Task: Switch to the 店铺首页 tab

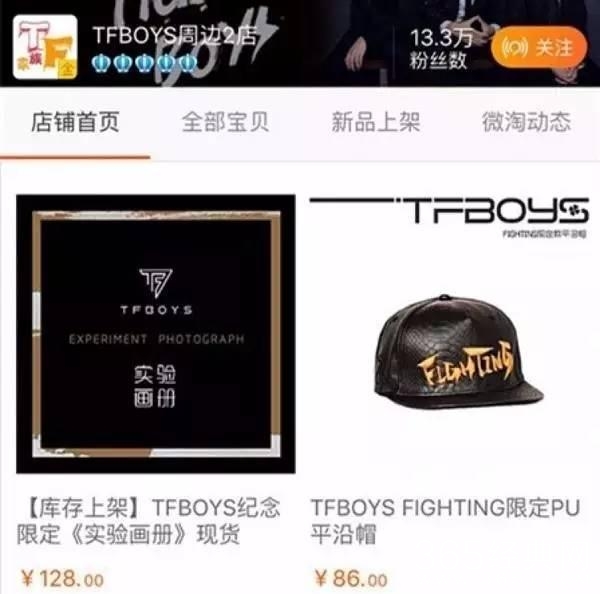Action: [x=75, y=123]
